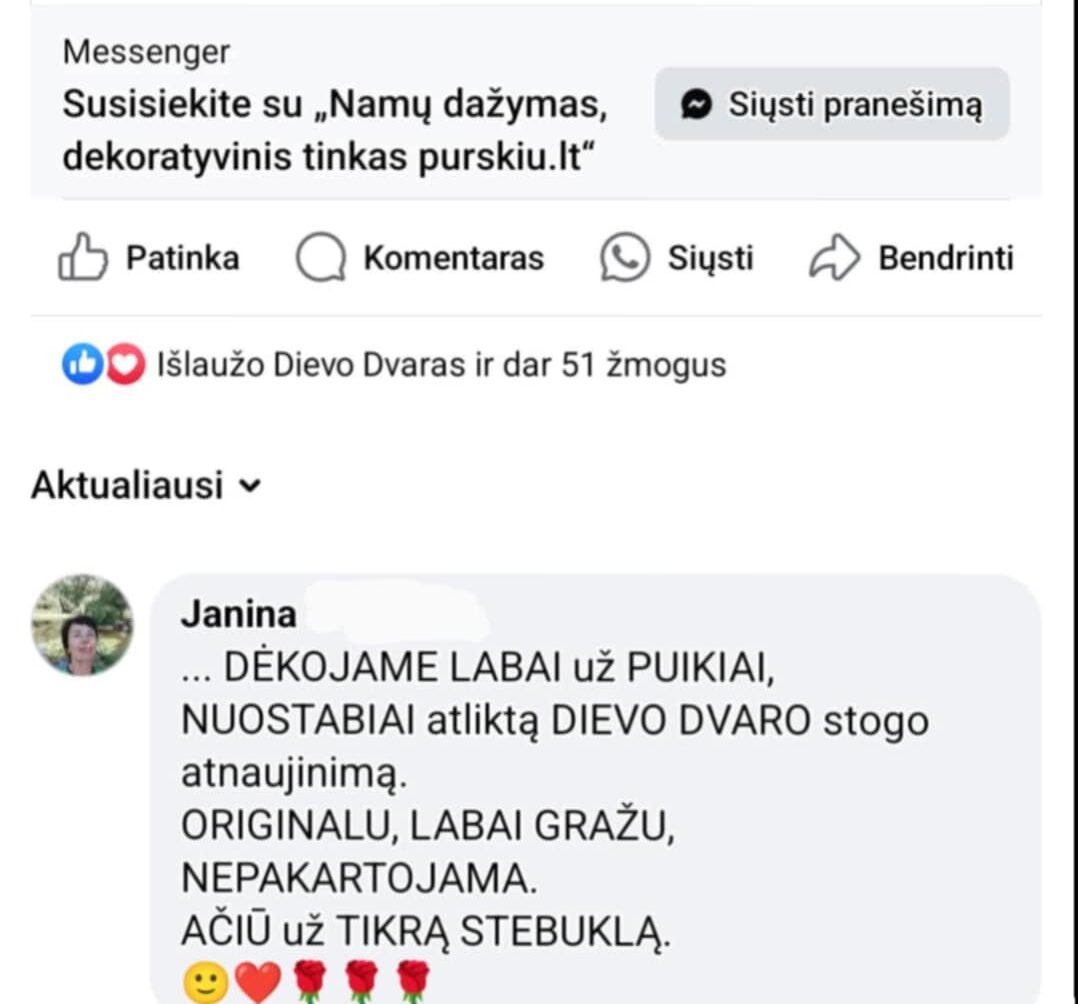Send post via WhatsApp Siųsti
Viewport: 1078px width, 1004px height.
(x=677, y=258)
